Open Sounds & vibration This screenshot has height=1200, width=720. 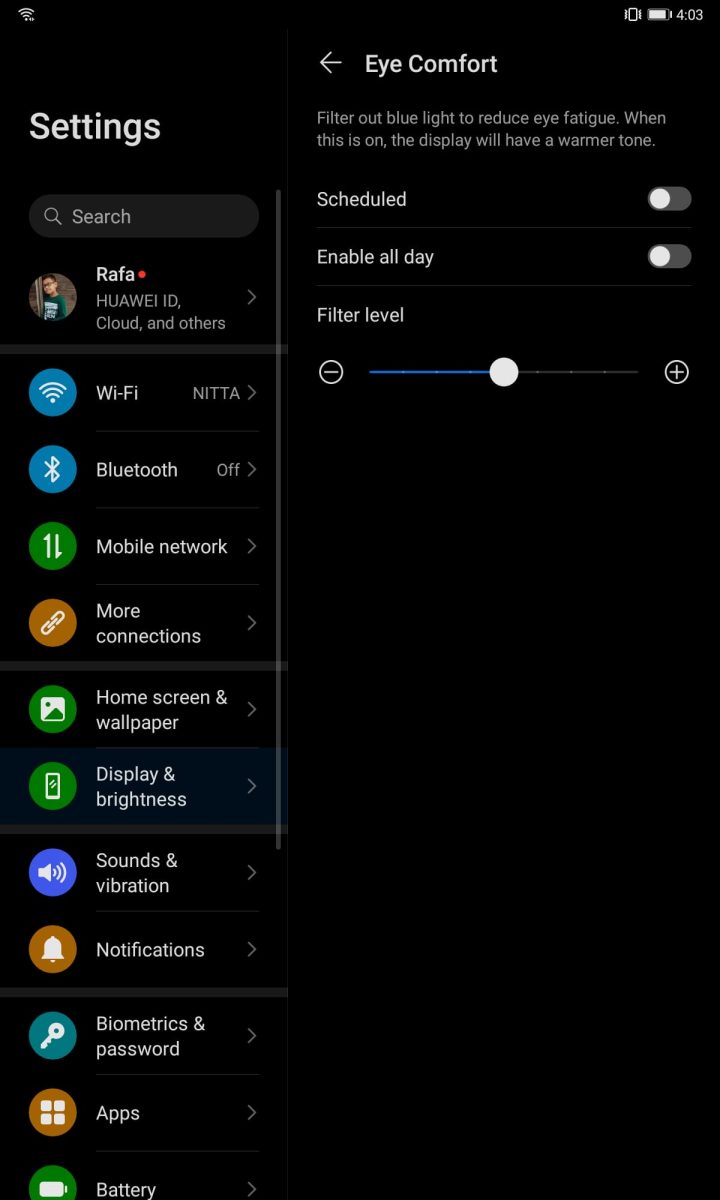144,873
